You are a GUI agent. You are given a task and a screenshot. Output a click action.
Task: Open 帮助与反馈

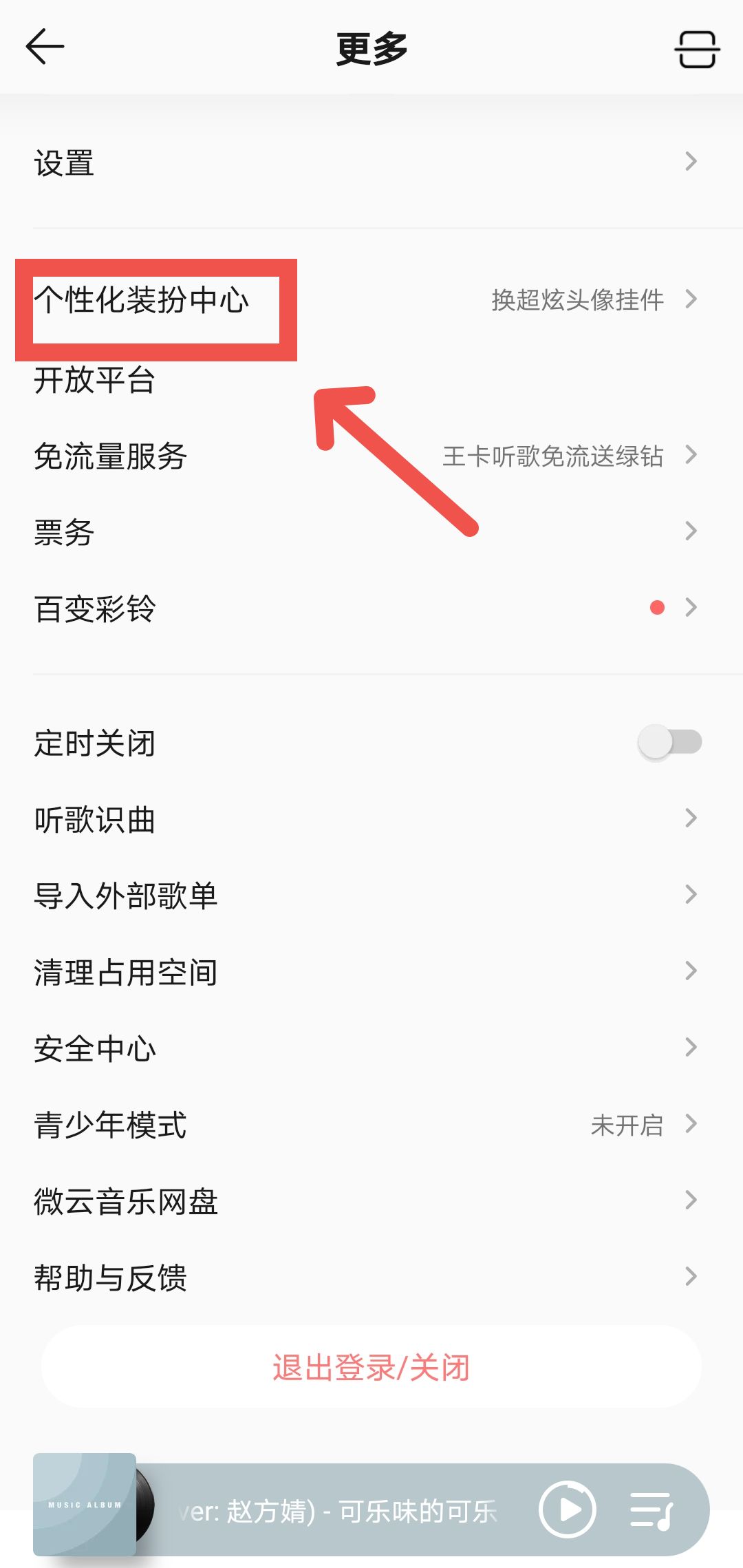click(x=371, y=1278)
